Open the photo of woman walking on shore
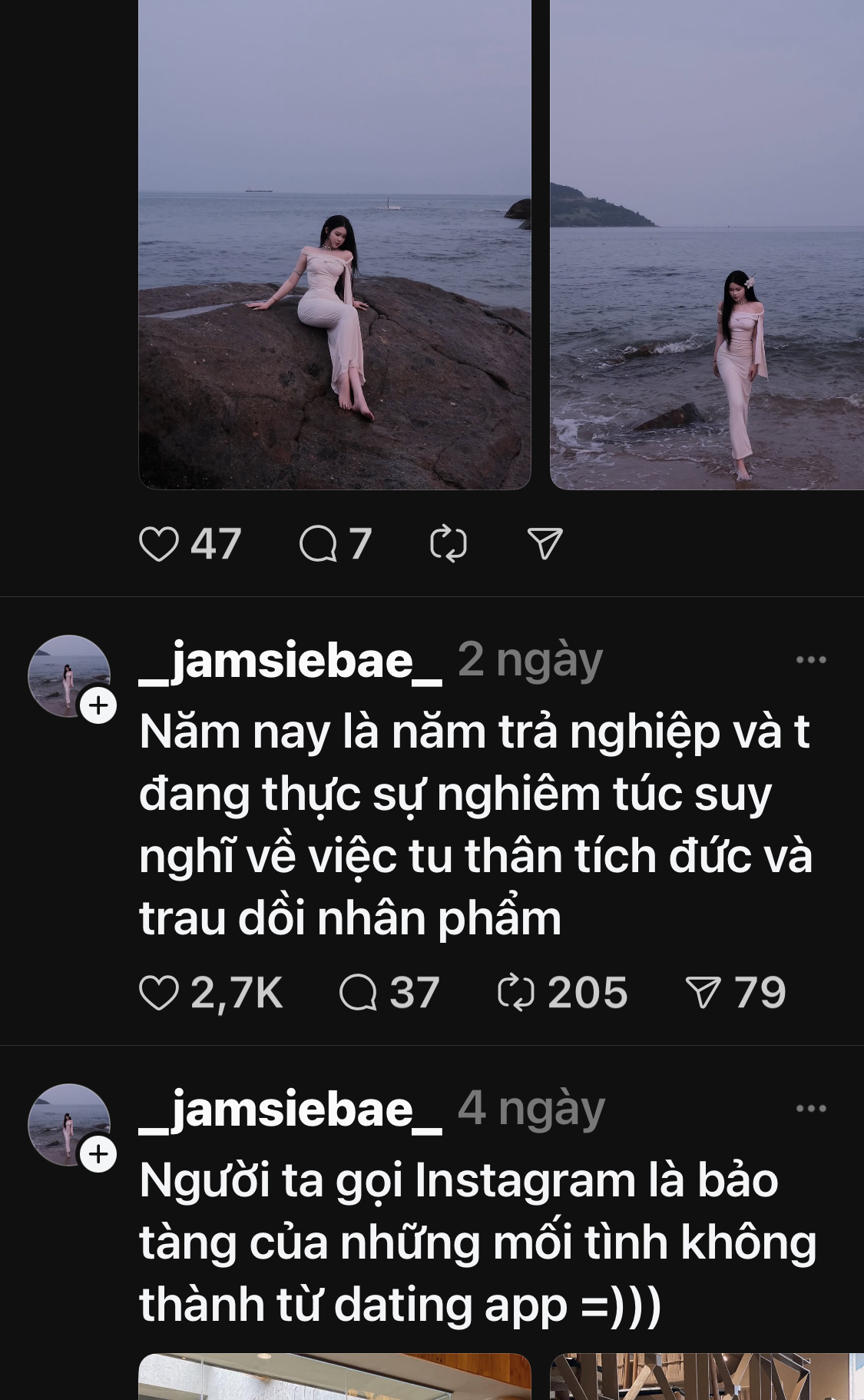864x1400 pixels. coord(707,246)
